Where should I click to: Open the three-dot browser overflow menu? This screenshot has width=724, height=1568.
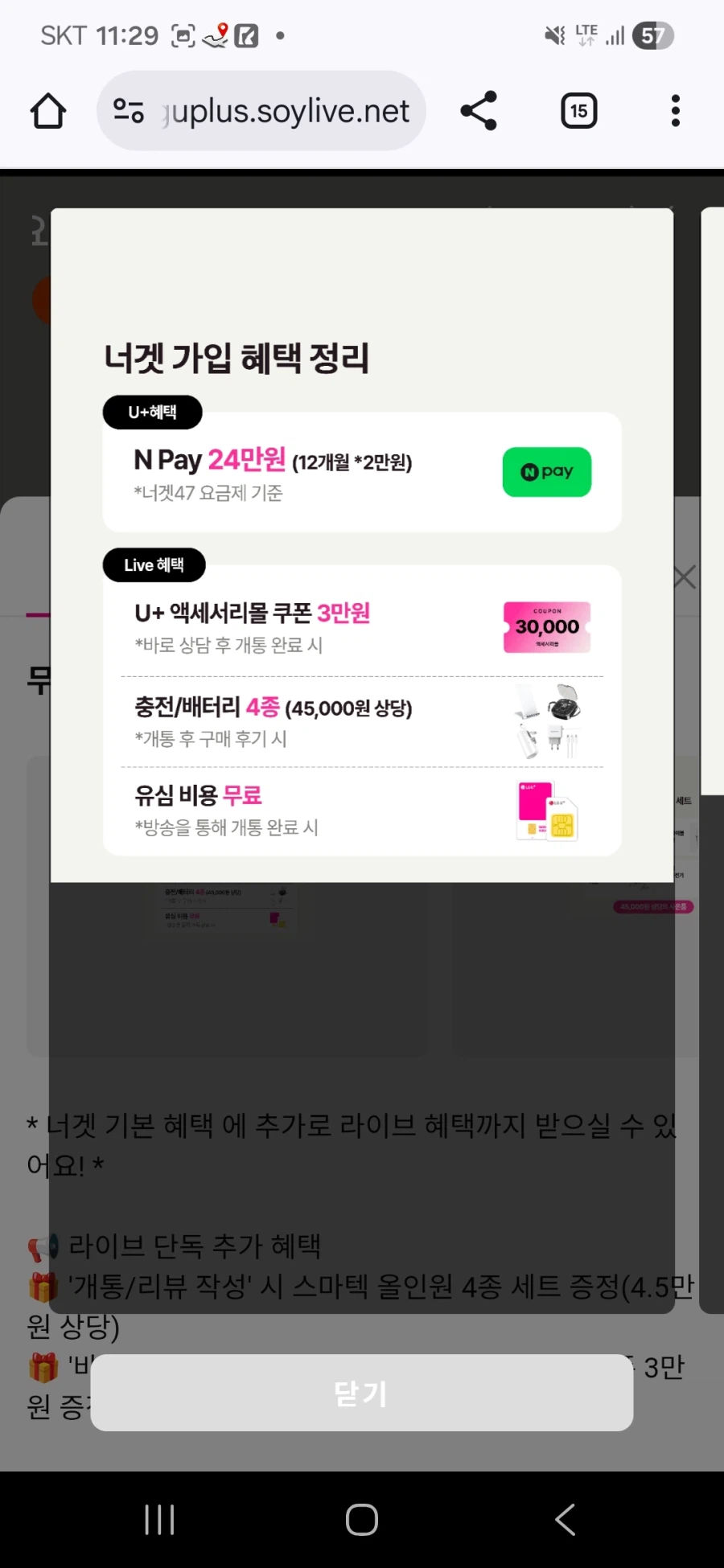pyautogui.click(x=674, y=111)
